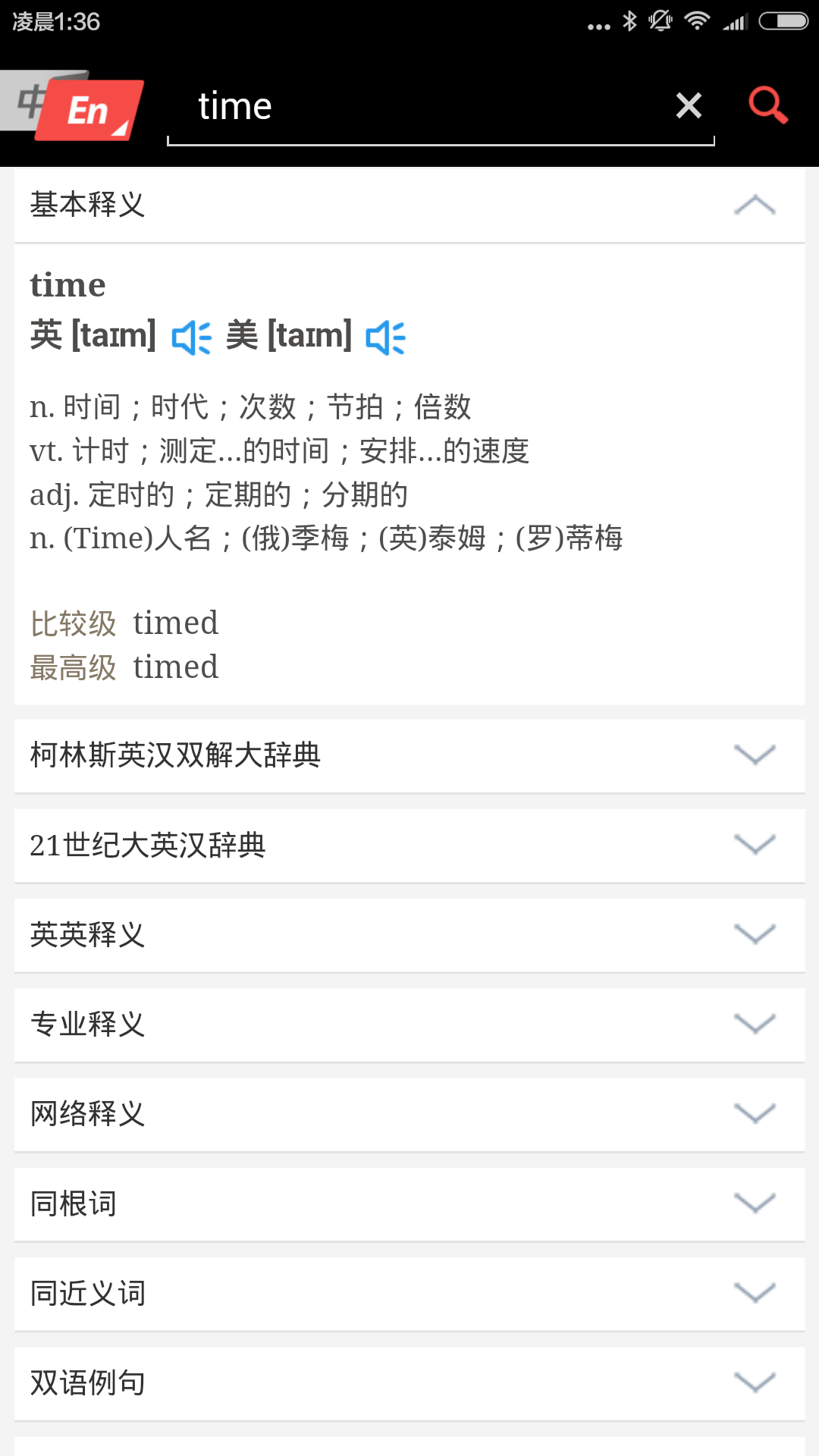Screen dimensions: 819x1456
Task: Play the American pronunciation audio
Action: pyautogui.click(x=385, y=337)
